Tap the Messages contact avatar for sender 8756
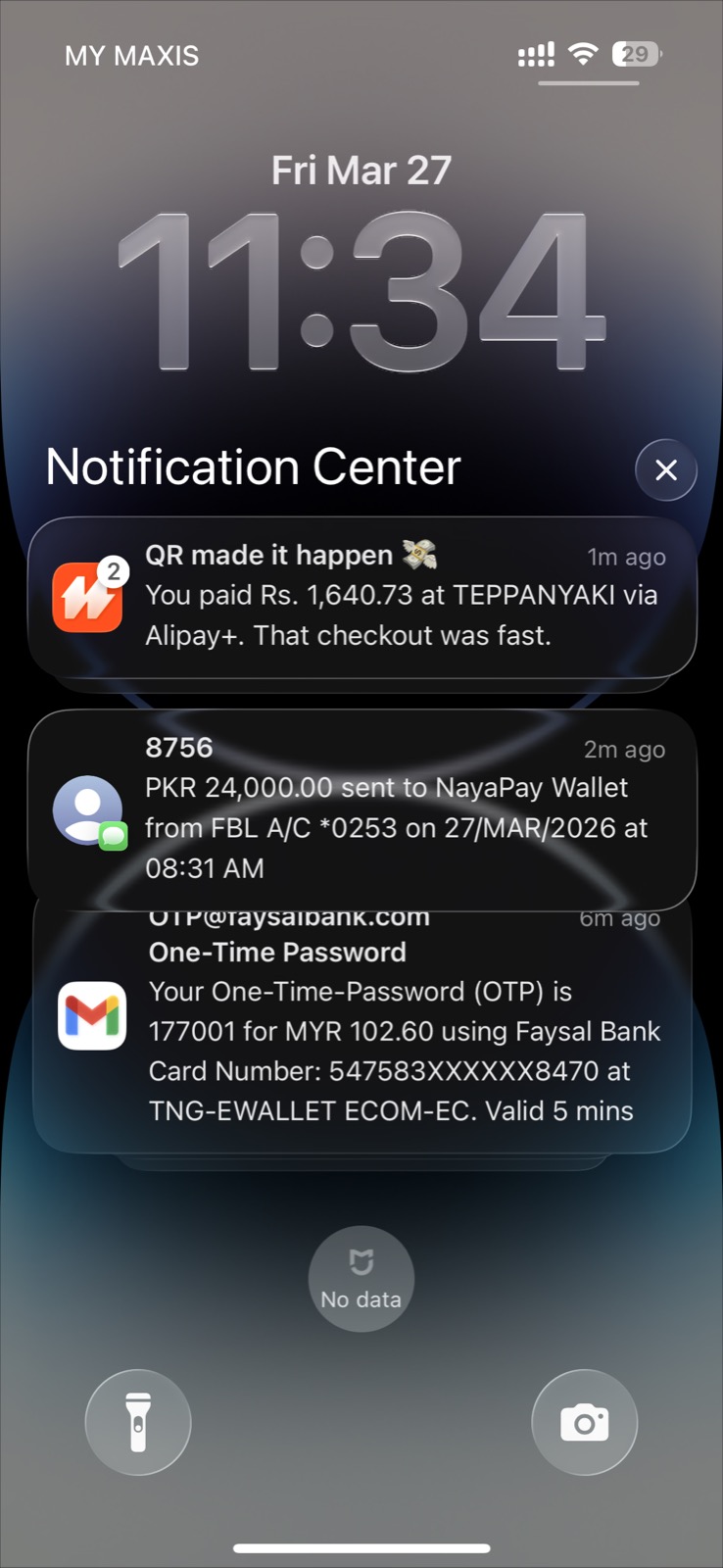 click(x=88, y=810)
